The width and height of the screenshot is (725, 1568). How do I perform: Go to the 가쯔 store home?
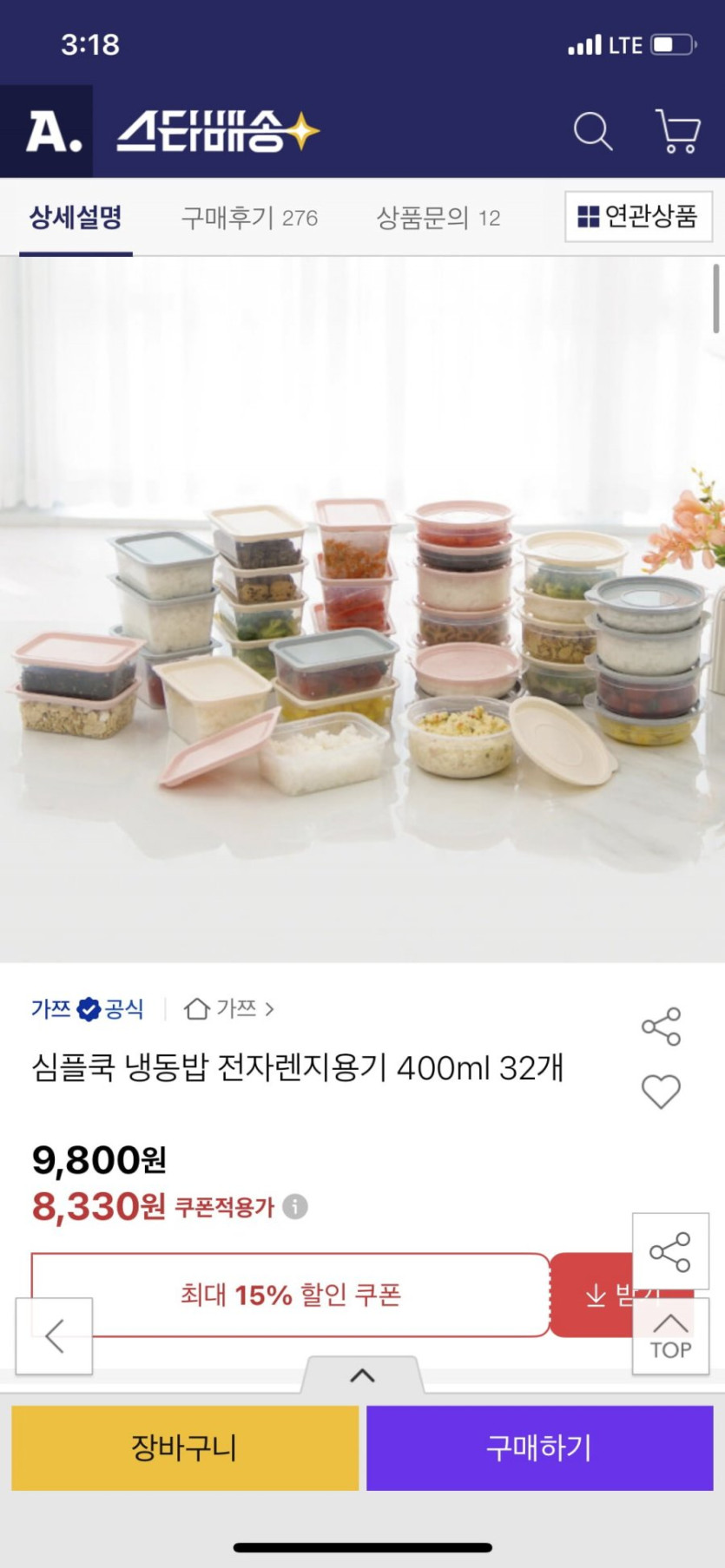(x=228, y=1008)
